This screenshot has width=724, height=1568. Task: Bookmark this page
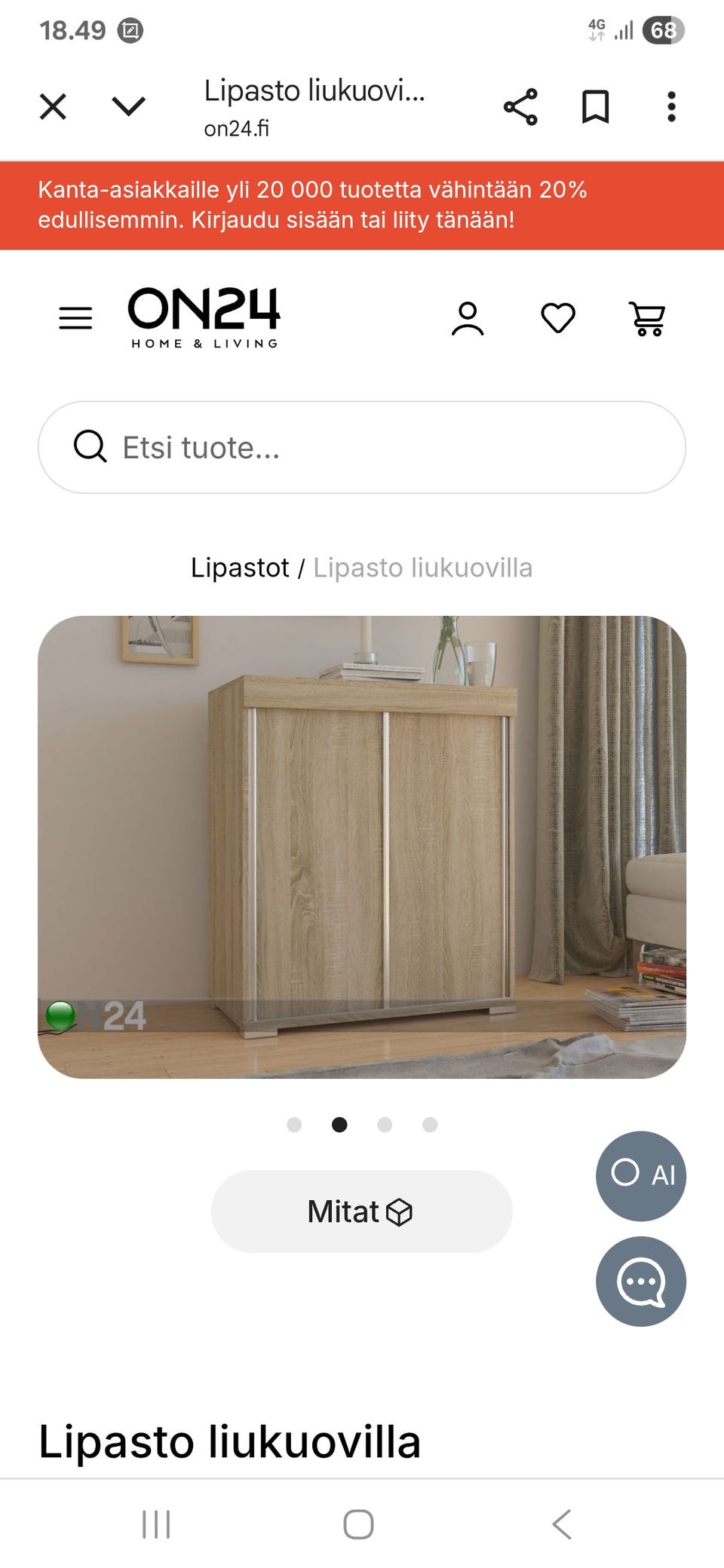(x=594, y=106)
